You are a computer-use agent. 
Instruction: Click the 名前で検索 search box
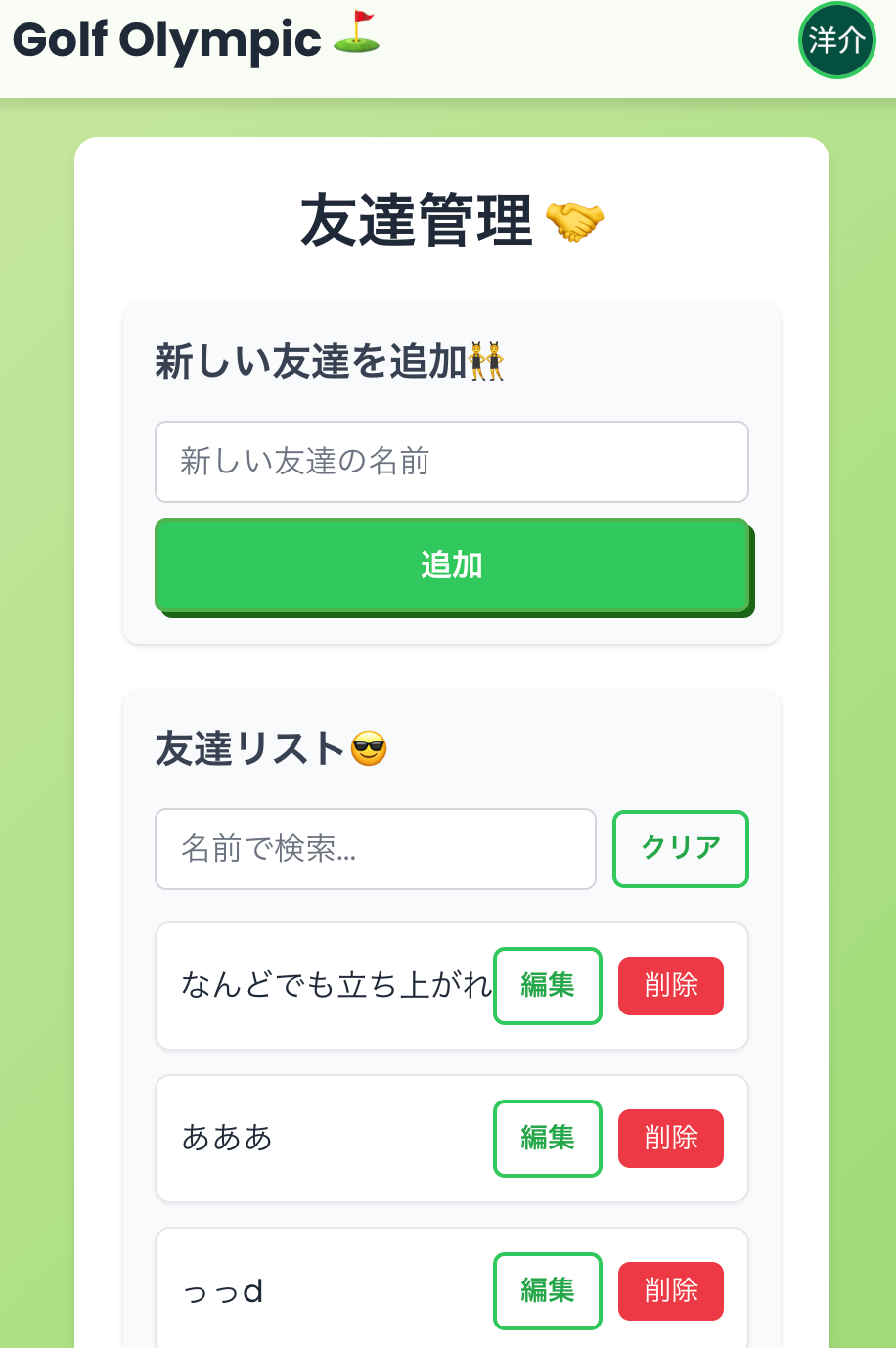pos(375,849)
